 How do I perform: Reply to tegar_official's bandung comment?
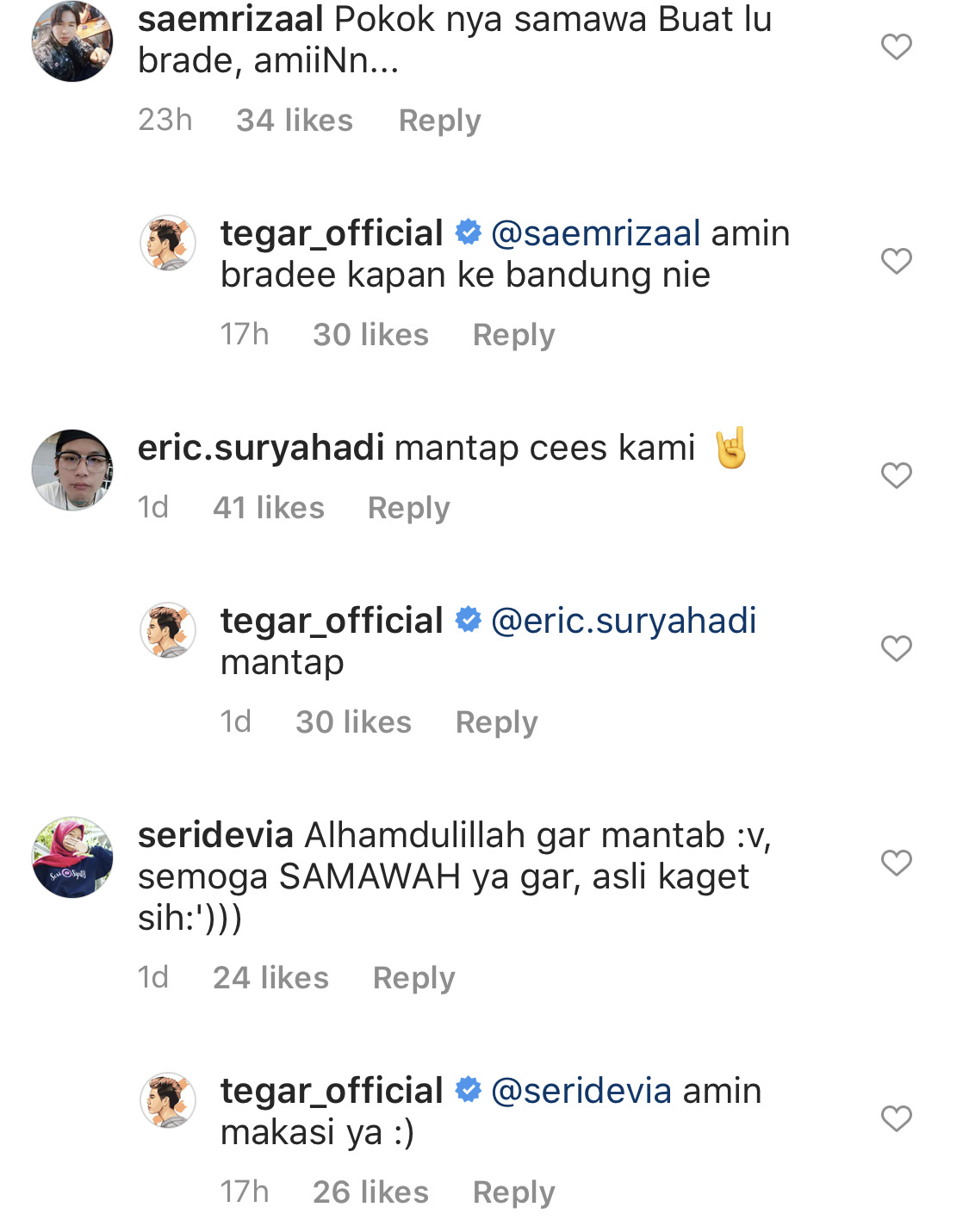[x=513, y=335]
